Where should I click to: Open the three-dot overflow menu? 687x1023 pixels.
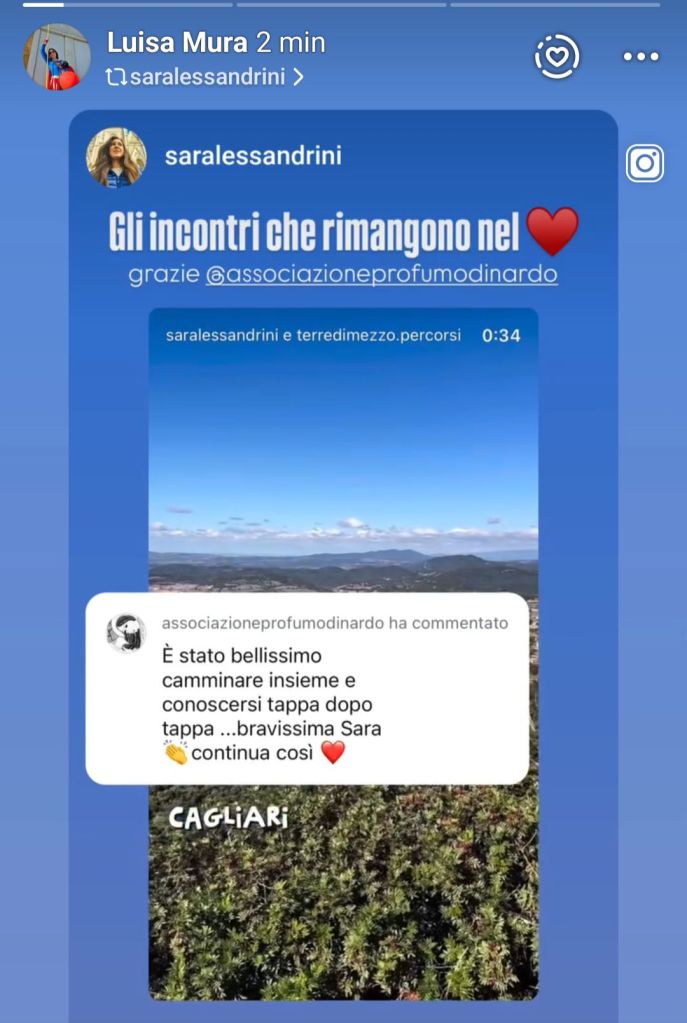[x=641, y=57]
